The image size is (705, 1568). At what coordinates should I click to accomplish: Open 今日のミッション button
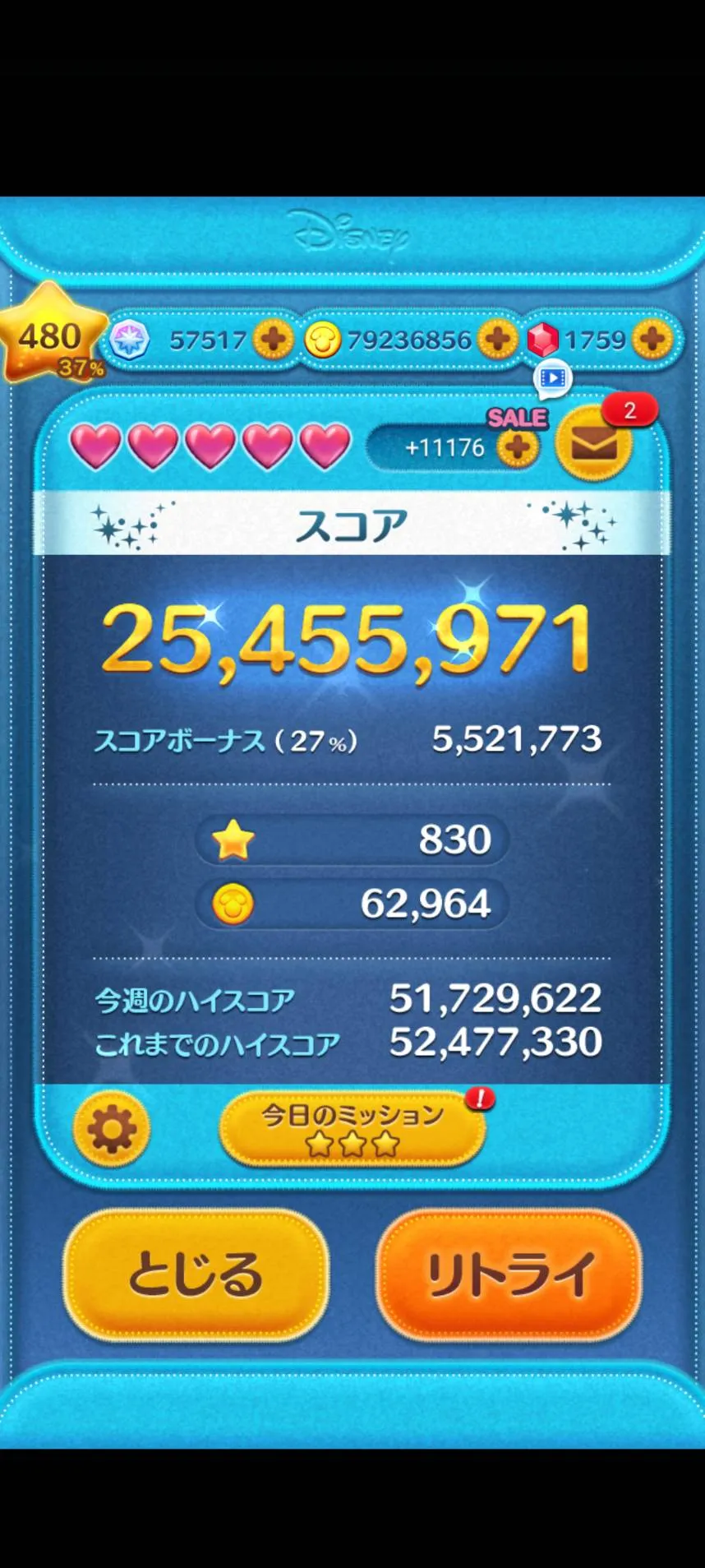[x=352, y=1129]
